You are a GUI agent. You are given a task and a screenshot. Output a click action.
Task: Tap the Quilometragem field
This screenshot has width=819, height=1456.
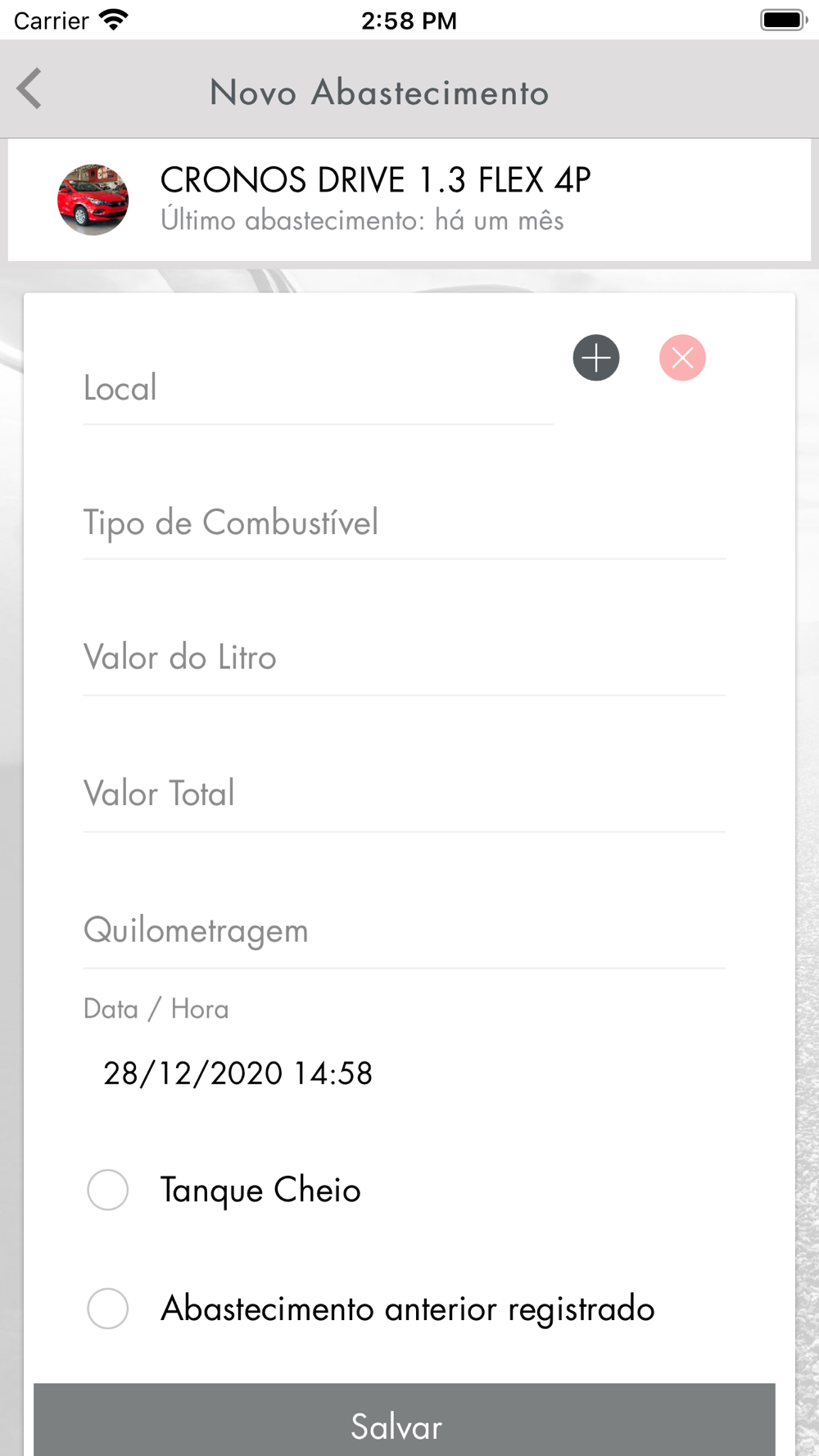[x=404, y=930]
